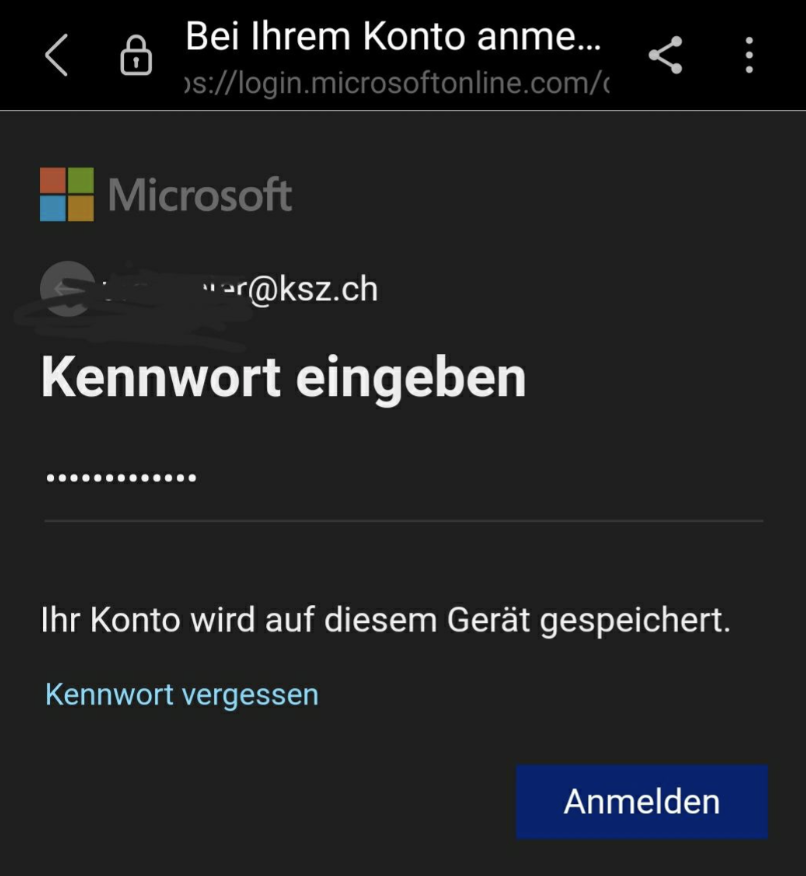Open the Kennwort vergessen link
Screen dimensions: 806x876
pos(182,694)
